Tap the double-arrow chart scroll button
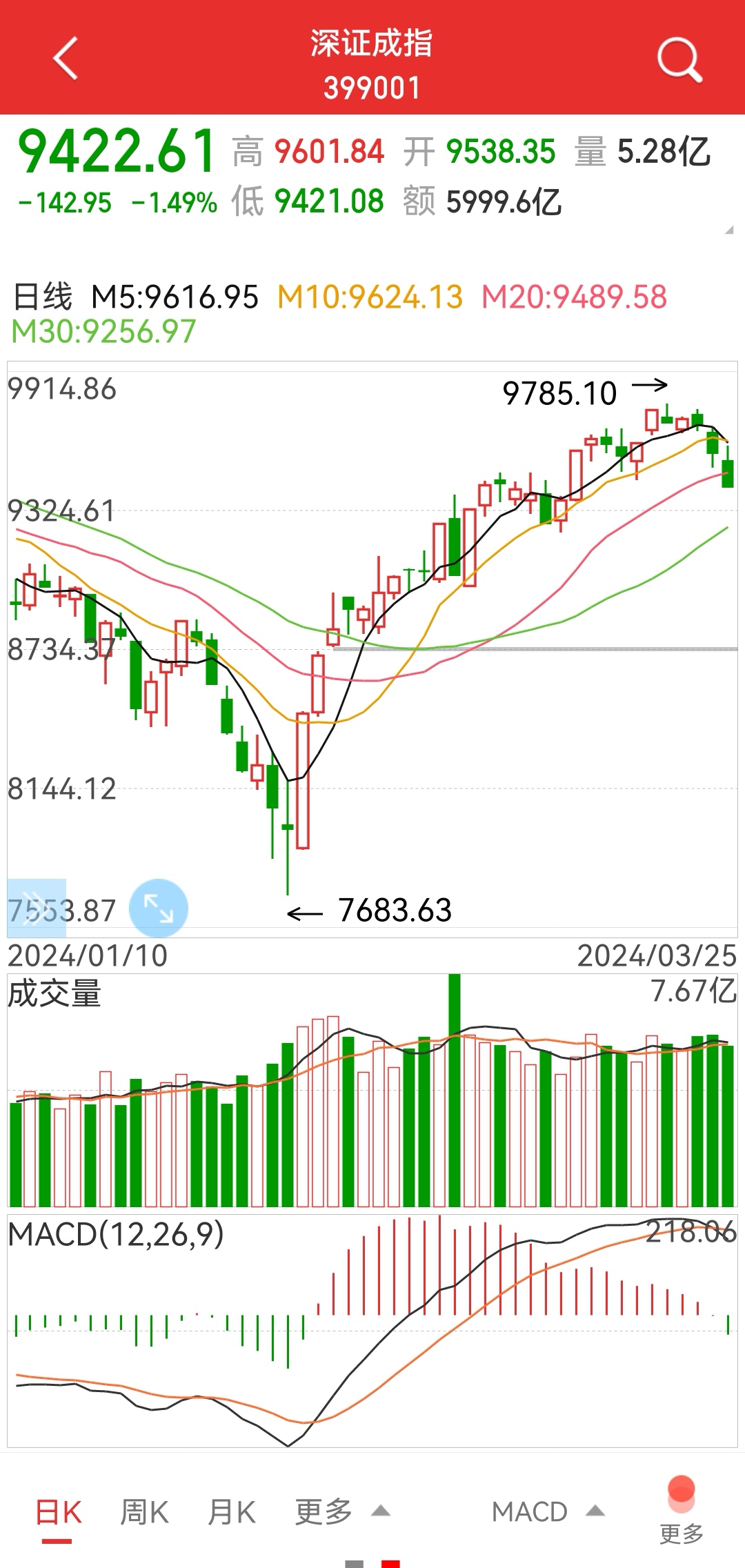This screenshot has width=745, height=1568. pyautogui.click(x=37, y=908)
